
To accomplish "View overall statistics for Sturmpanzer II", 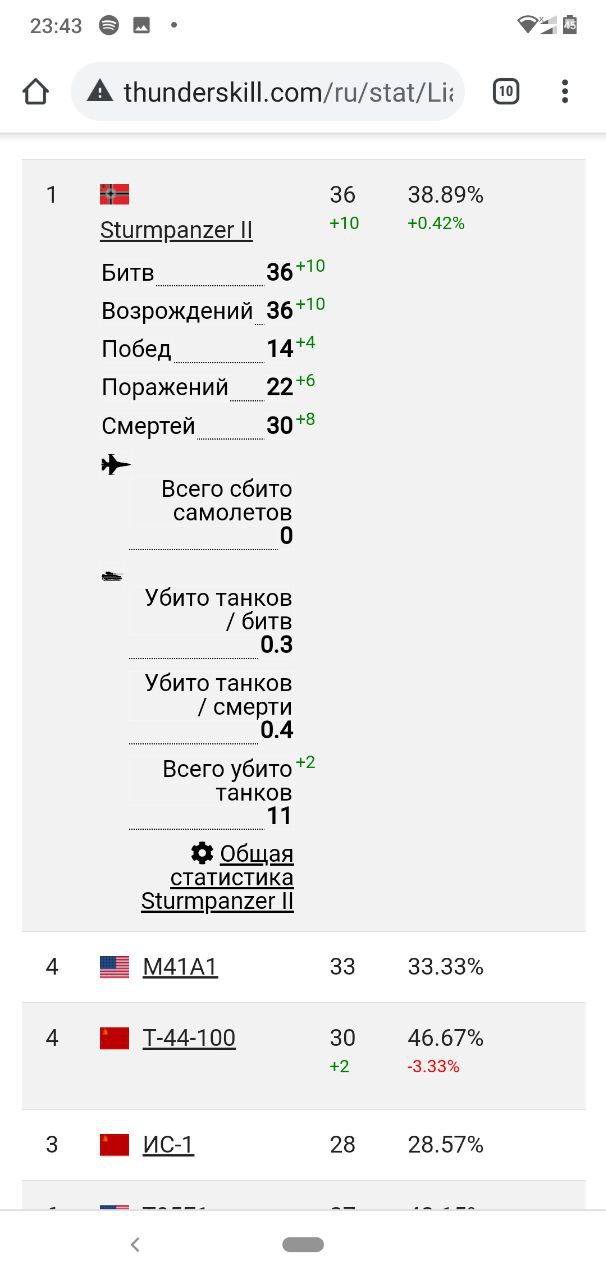I will 230,877.
